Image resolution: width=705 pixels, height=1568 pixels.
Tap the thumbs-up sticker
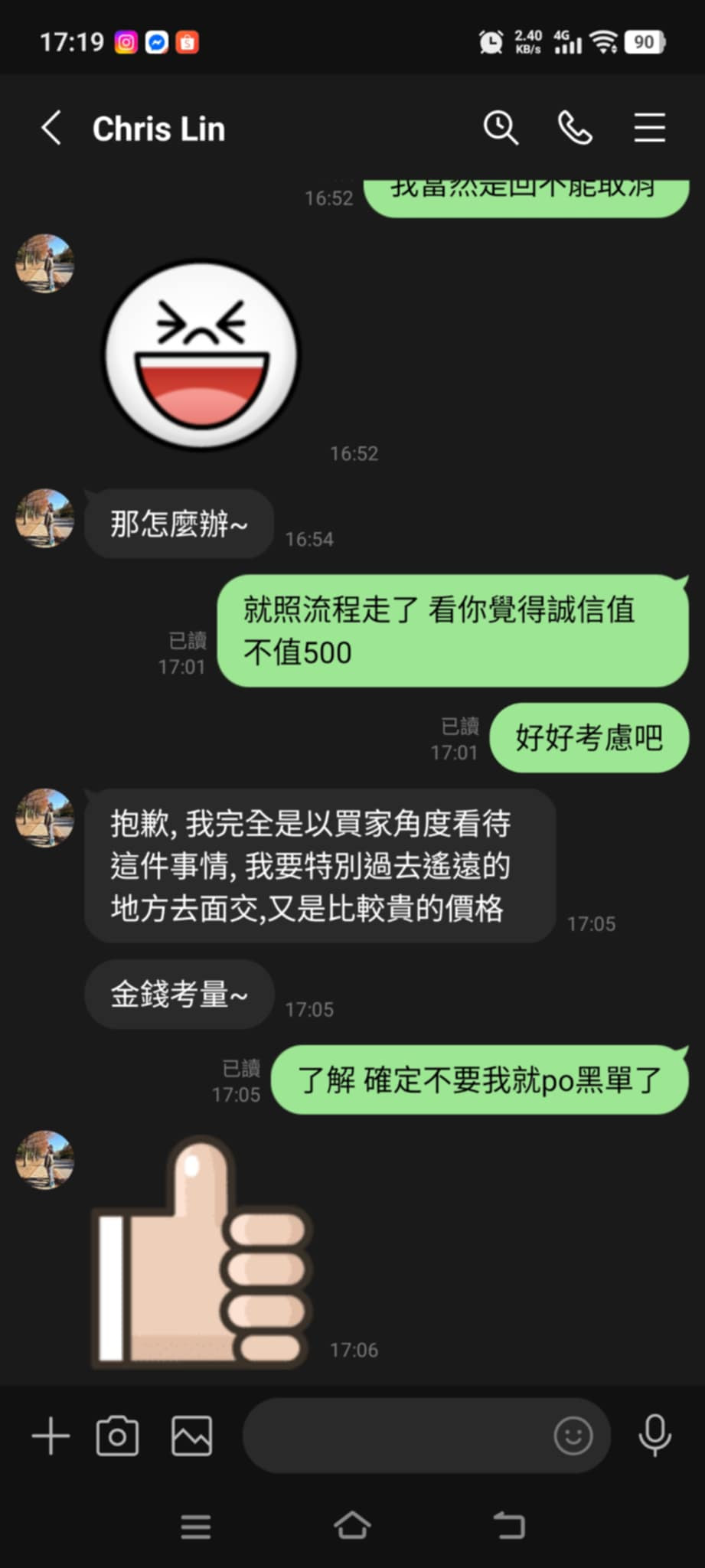tap(201, 1254)
